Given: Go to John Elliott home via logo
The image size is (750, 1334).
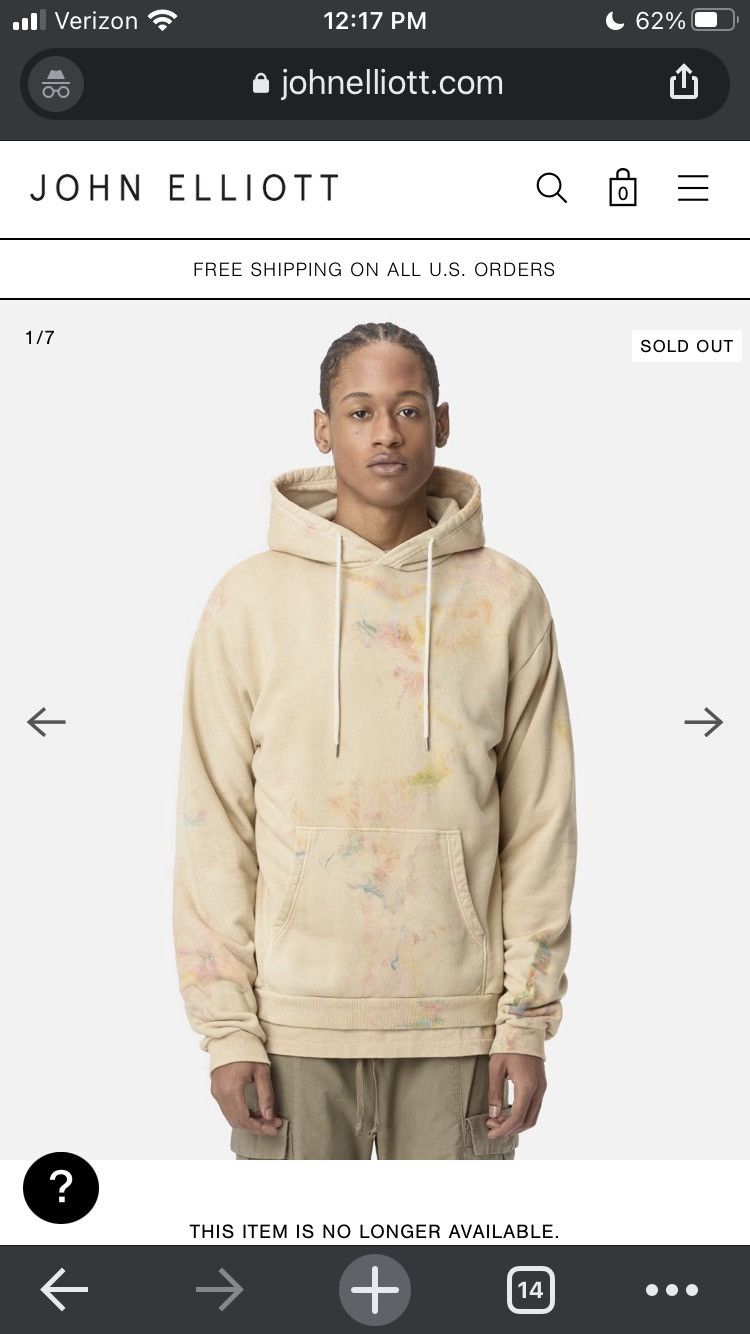Looking at the screenshot, I should (x=185, y=188).
